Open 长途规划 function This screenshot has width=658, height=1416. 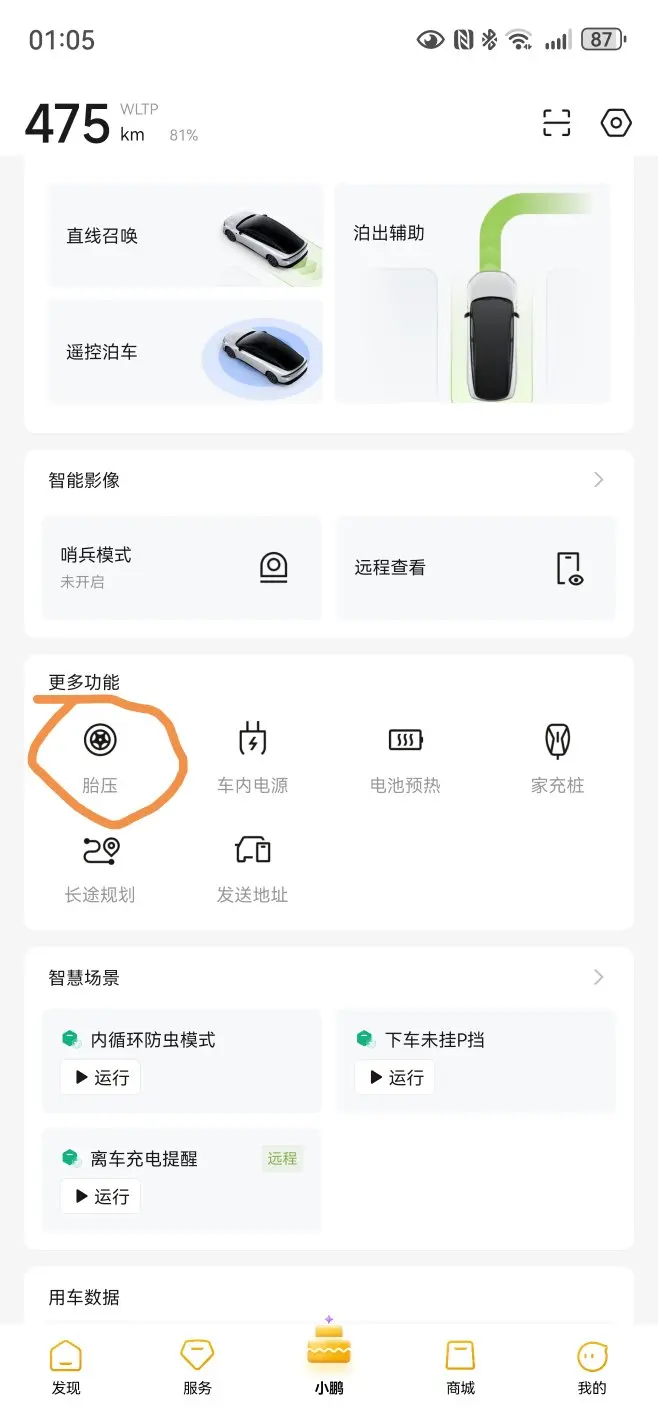coord(100,867)
